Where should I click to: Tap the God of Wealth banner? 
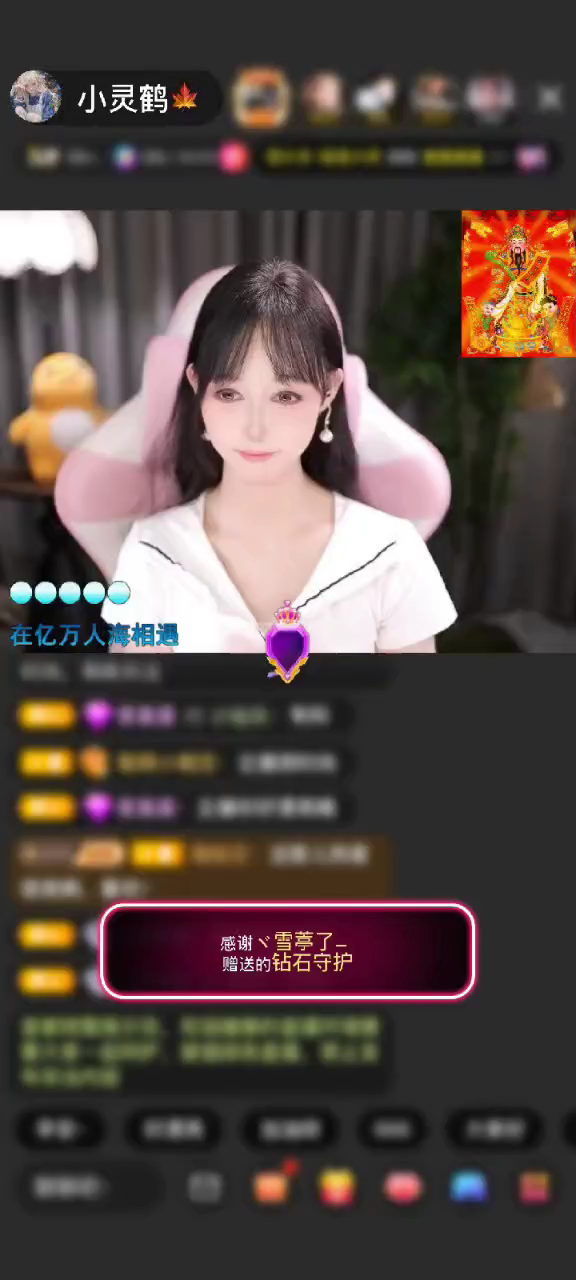pos(518,283)
